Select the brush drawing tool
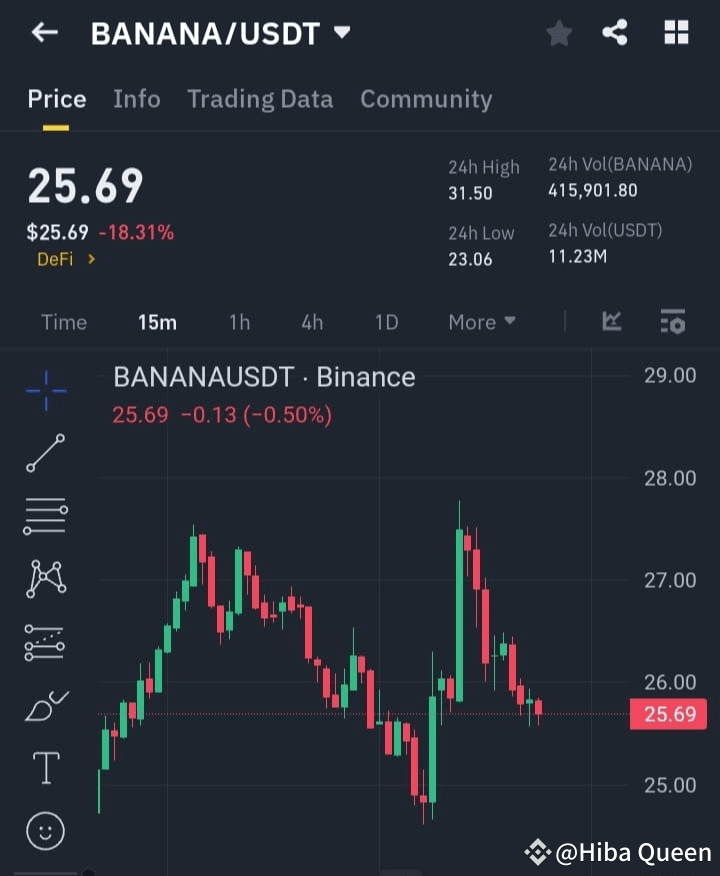720x876 pixels. [45, 703]
